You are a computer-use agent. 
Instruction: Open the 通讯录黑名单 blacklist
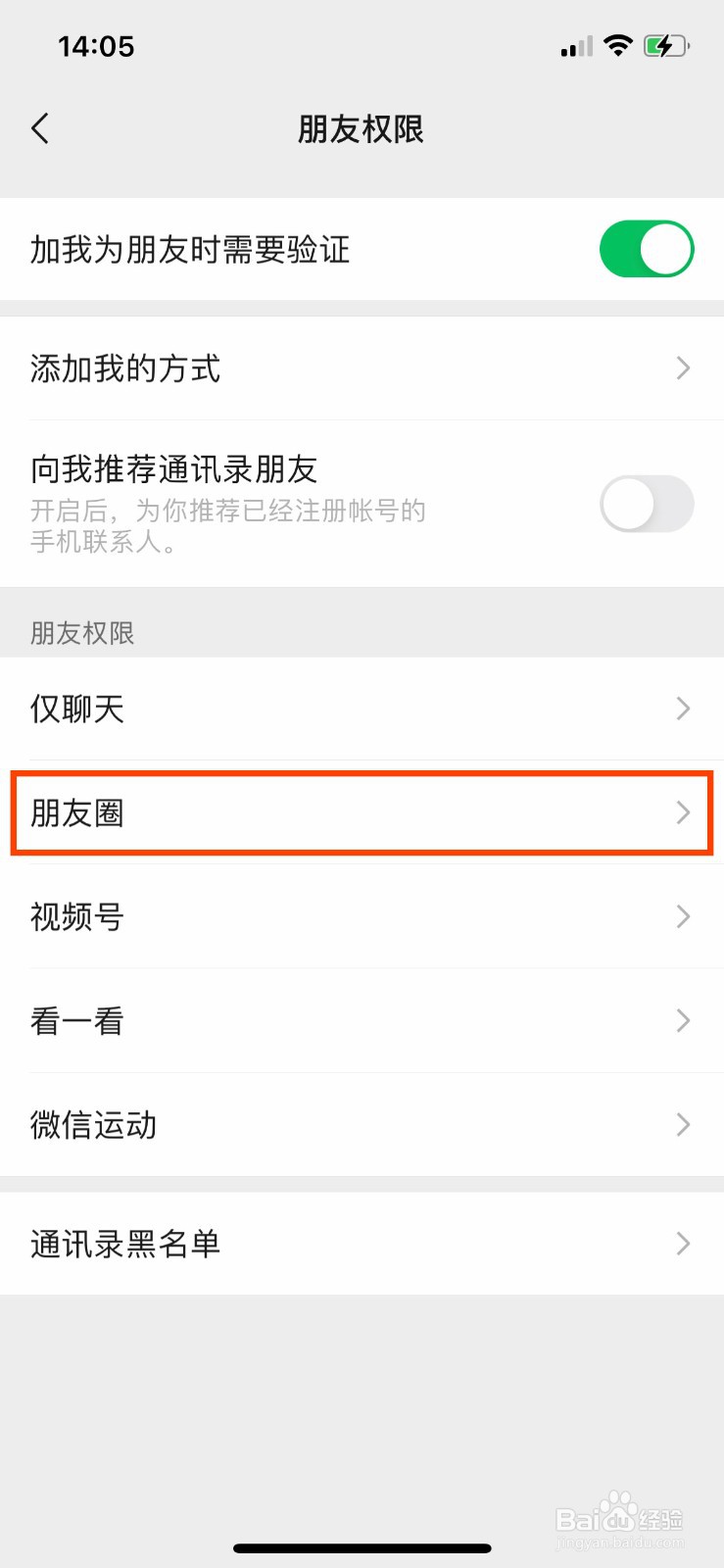tap(362, 1244)
